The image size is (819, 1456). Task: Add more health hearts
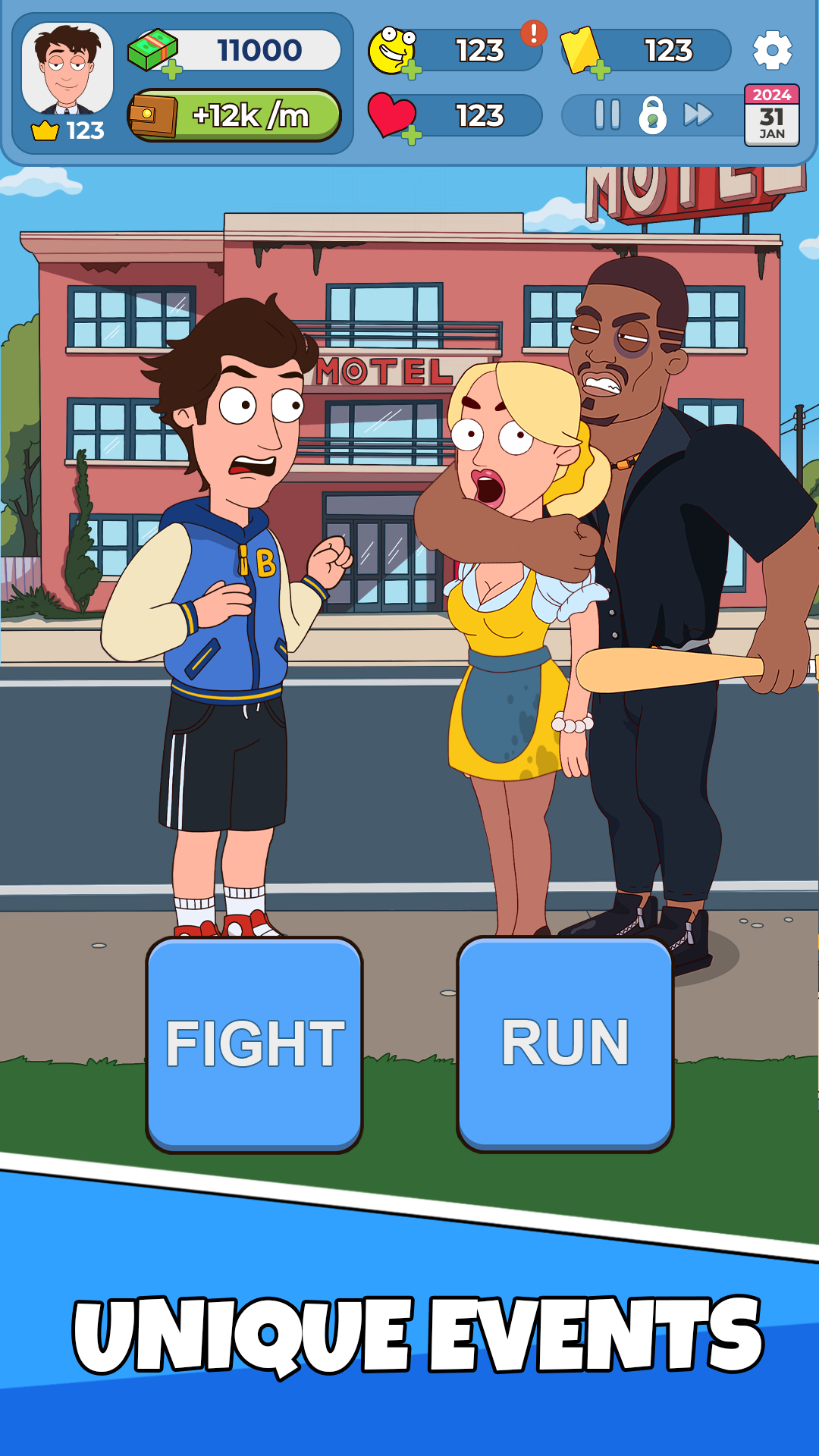[412, 136]
